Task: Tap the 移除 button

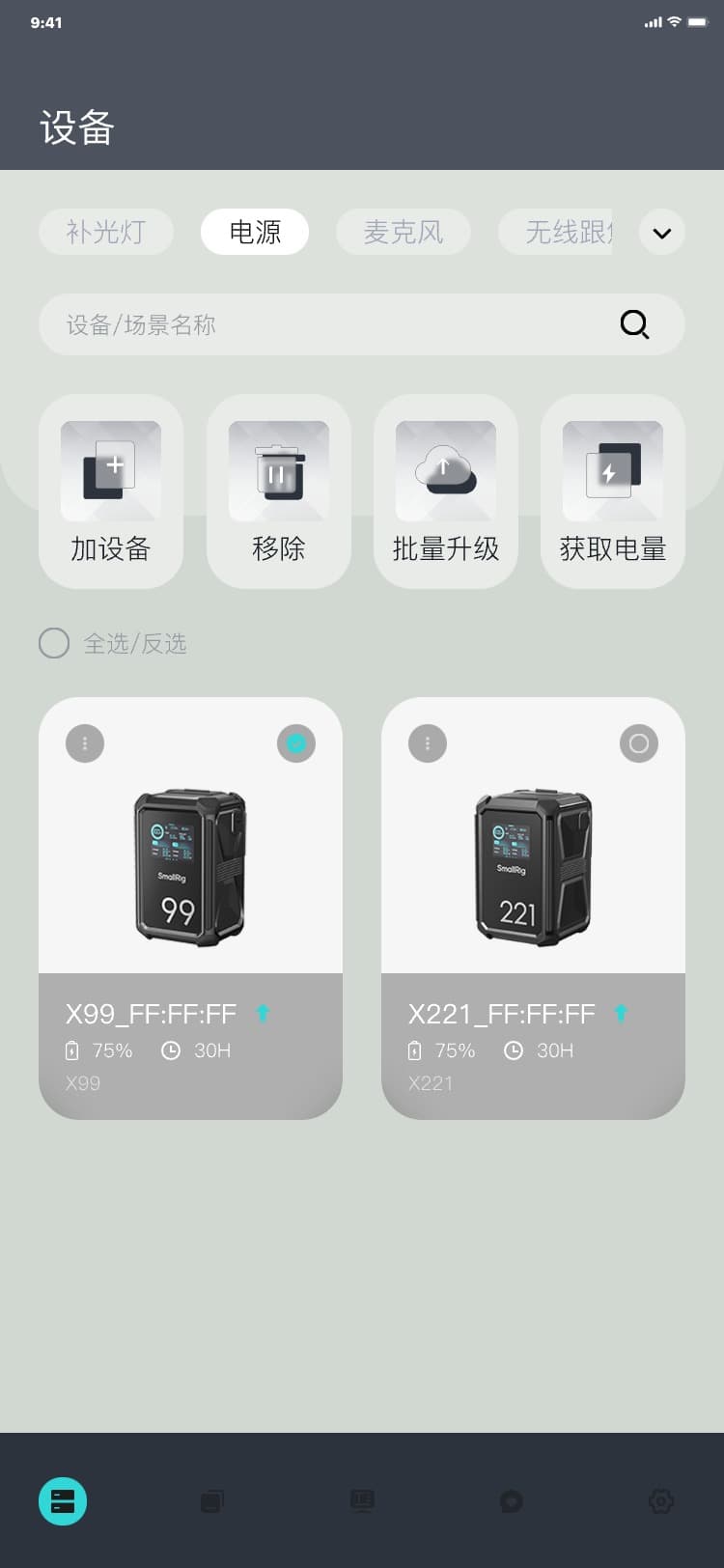Action: [279, 491]
